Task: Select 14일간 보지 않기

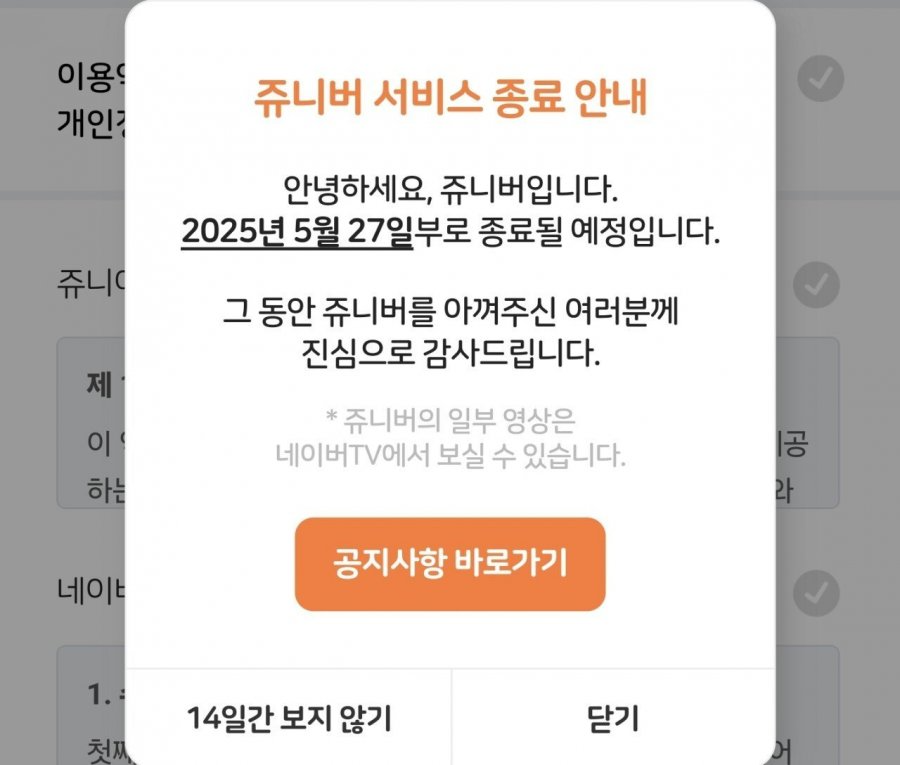Action: [289, 718]
